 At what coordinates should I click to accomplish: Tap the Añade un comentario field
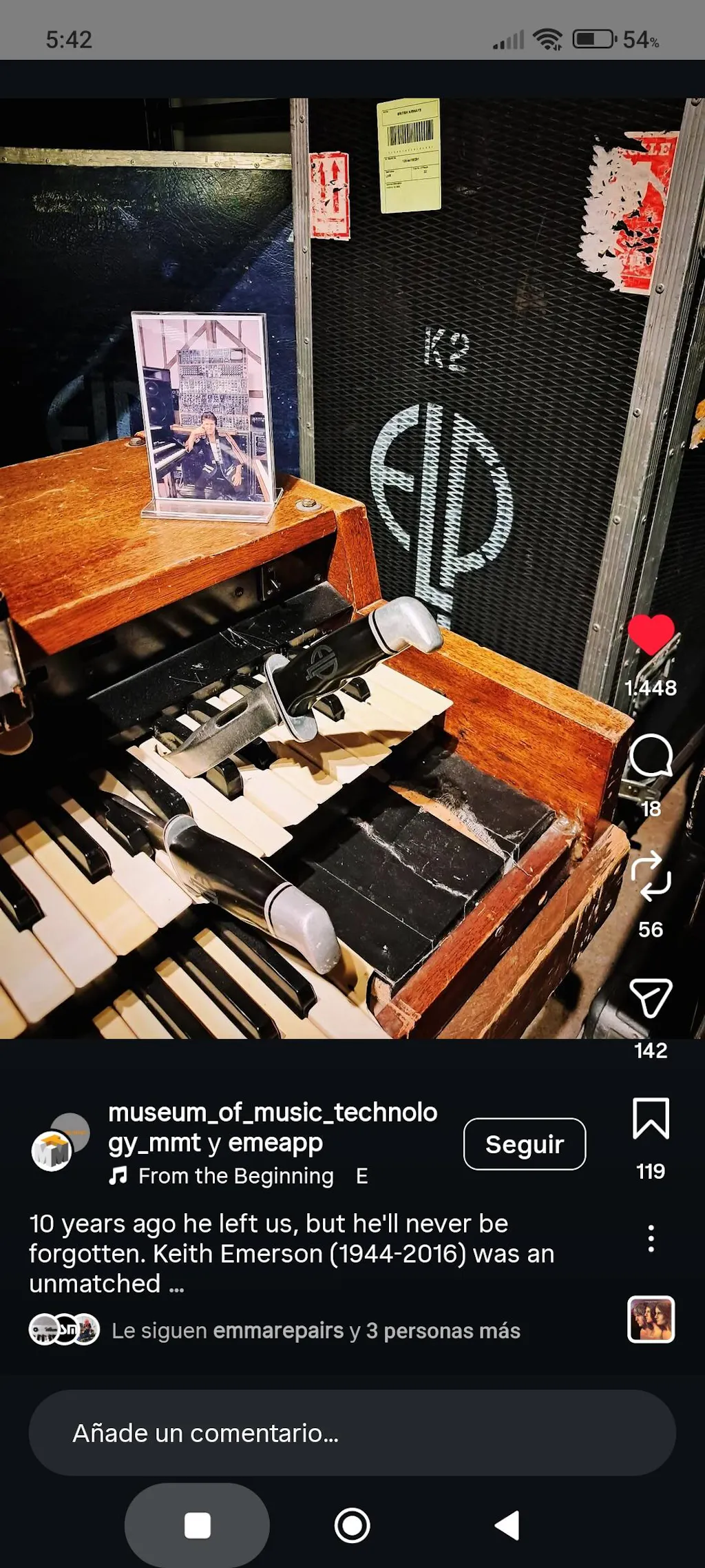351,1433
